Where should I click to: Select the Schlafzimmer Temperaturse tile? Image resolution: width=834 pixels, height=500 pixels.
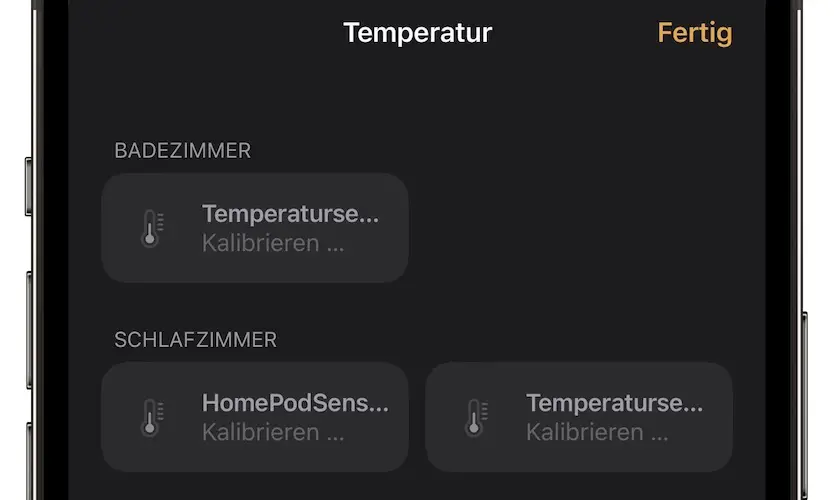click(579, 417)
